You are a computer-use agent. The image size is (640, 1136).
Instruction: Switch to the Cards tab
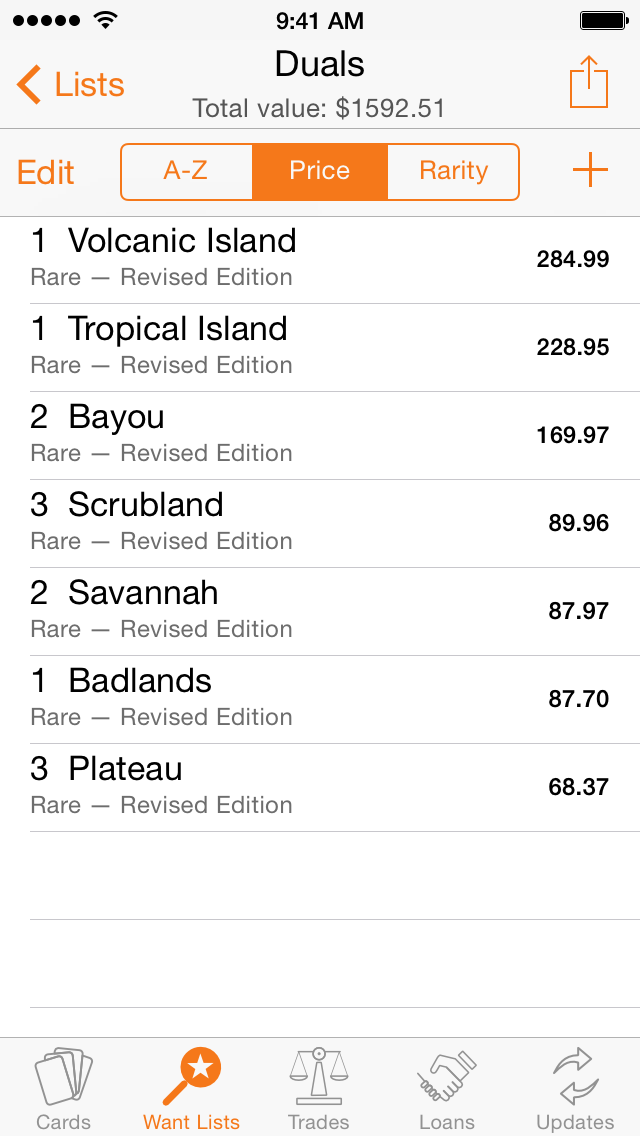(64, 1088)
